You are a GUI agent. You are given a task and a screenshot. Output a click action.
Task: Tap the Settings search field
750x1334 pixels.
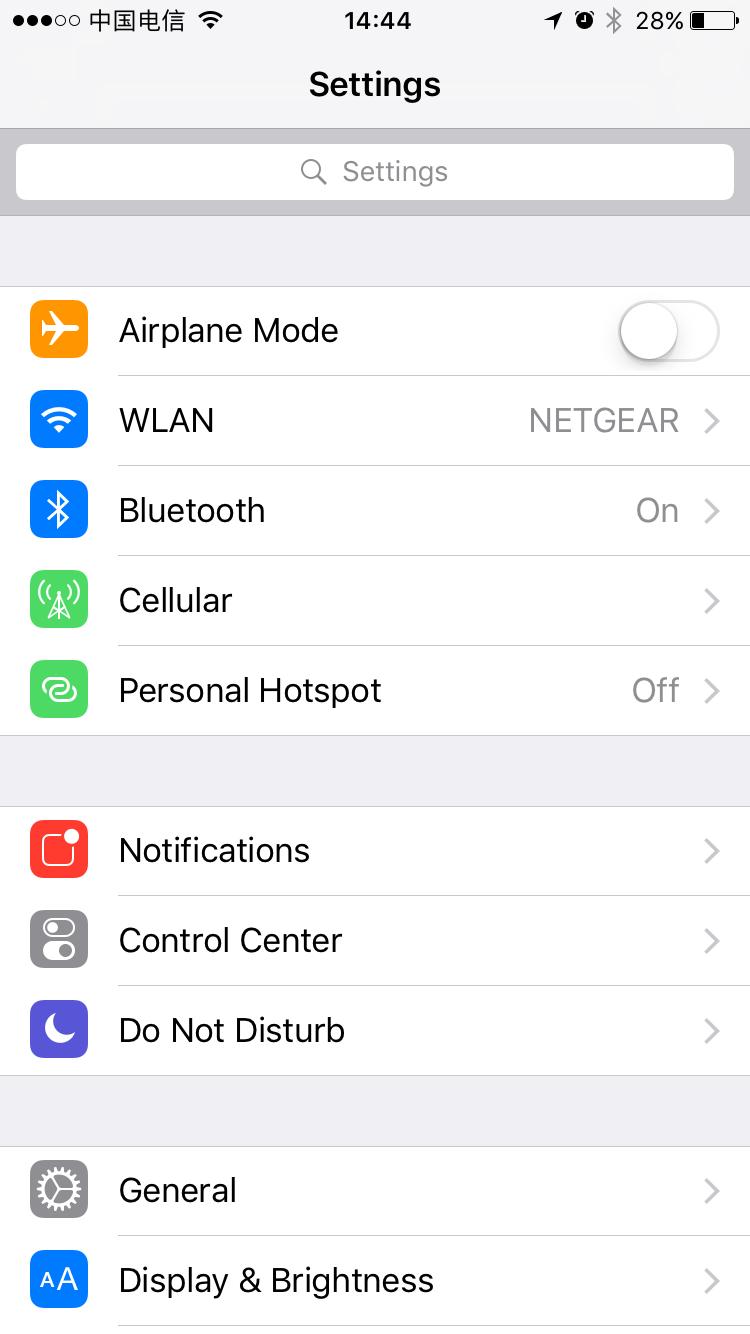pyautogui.click(x=375, y=171)
